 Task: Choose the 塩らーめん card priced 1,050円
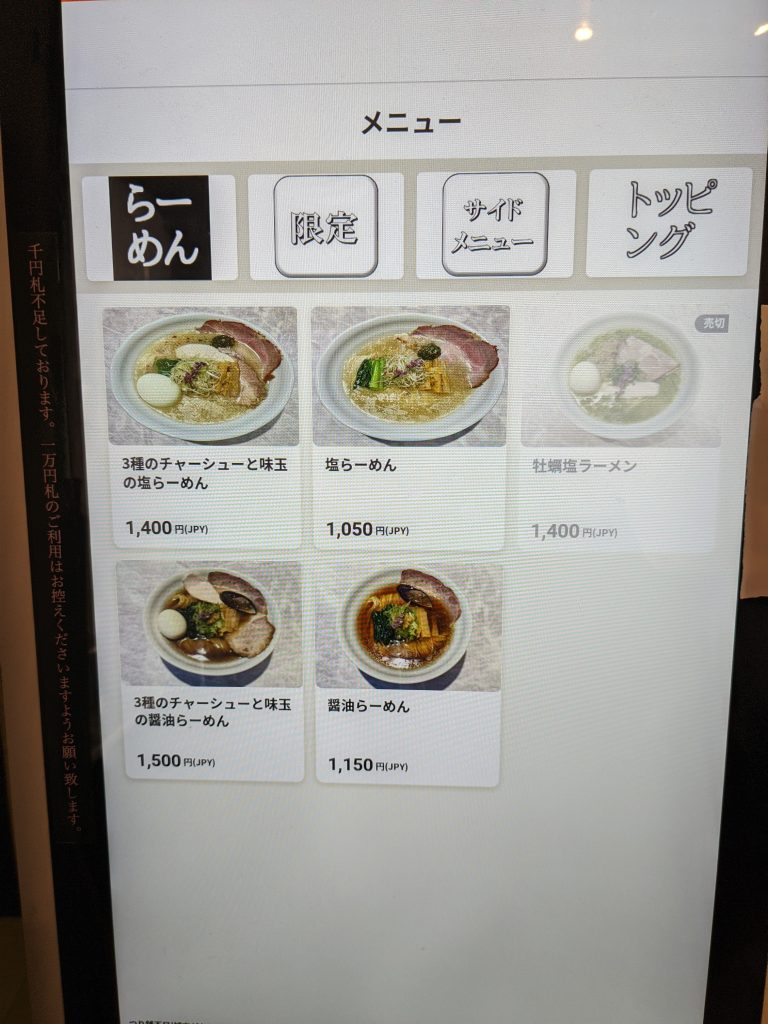410,425
